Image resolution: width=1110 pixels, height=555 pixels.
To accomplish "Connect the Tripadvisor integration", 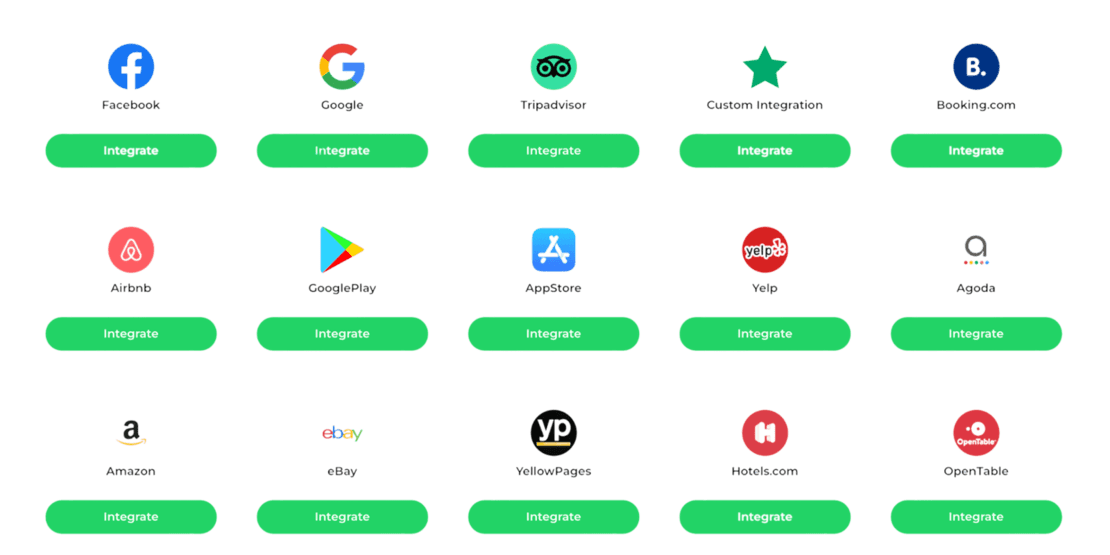I will [553, 151].
